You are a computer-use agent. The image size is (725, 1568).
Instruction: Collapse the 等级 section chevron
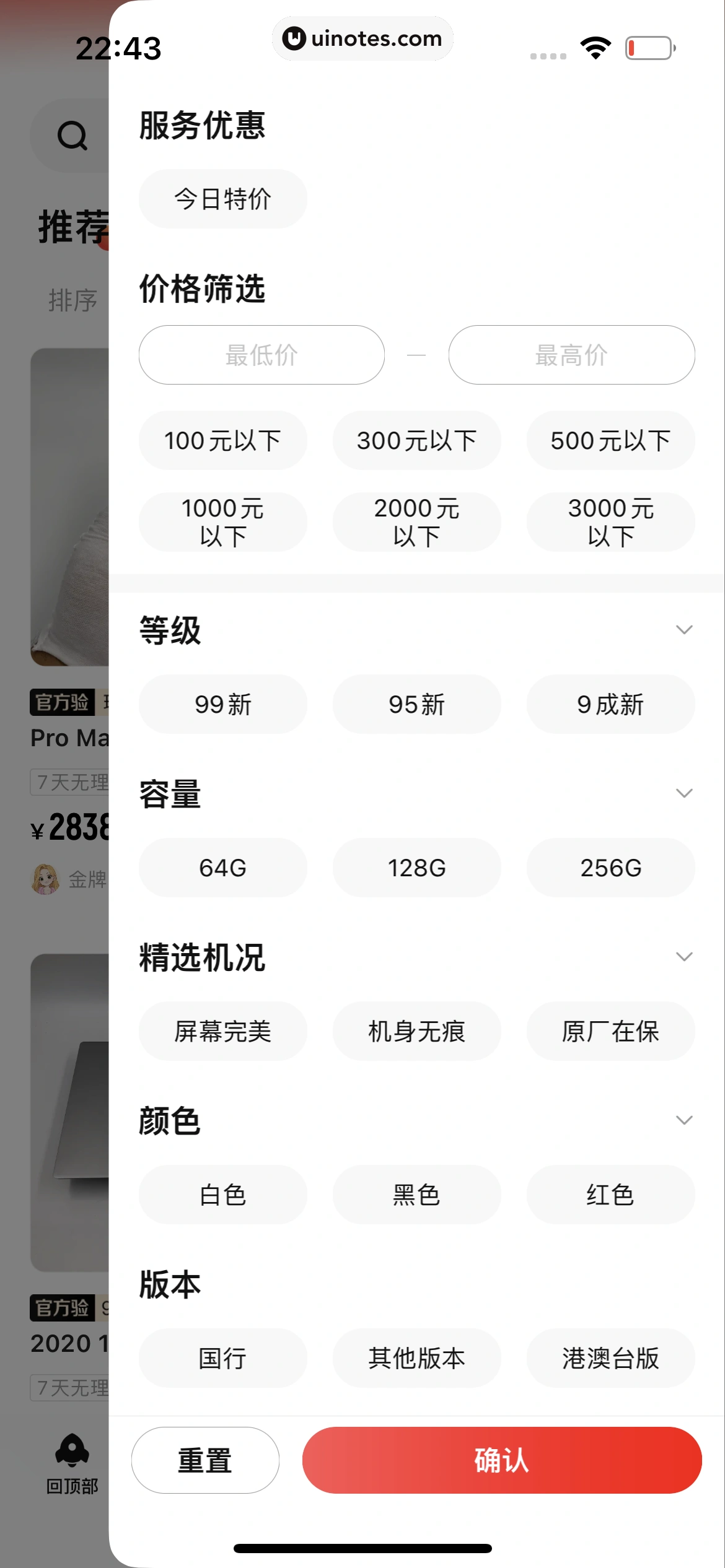[x=683, y=629]
